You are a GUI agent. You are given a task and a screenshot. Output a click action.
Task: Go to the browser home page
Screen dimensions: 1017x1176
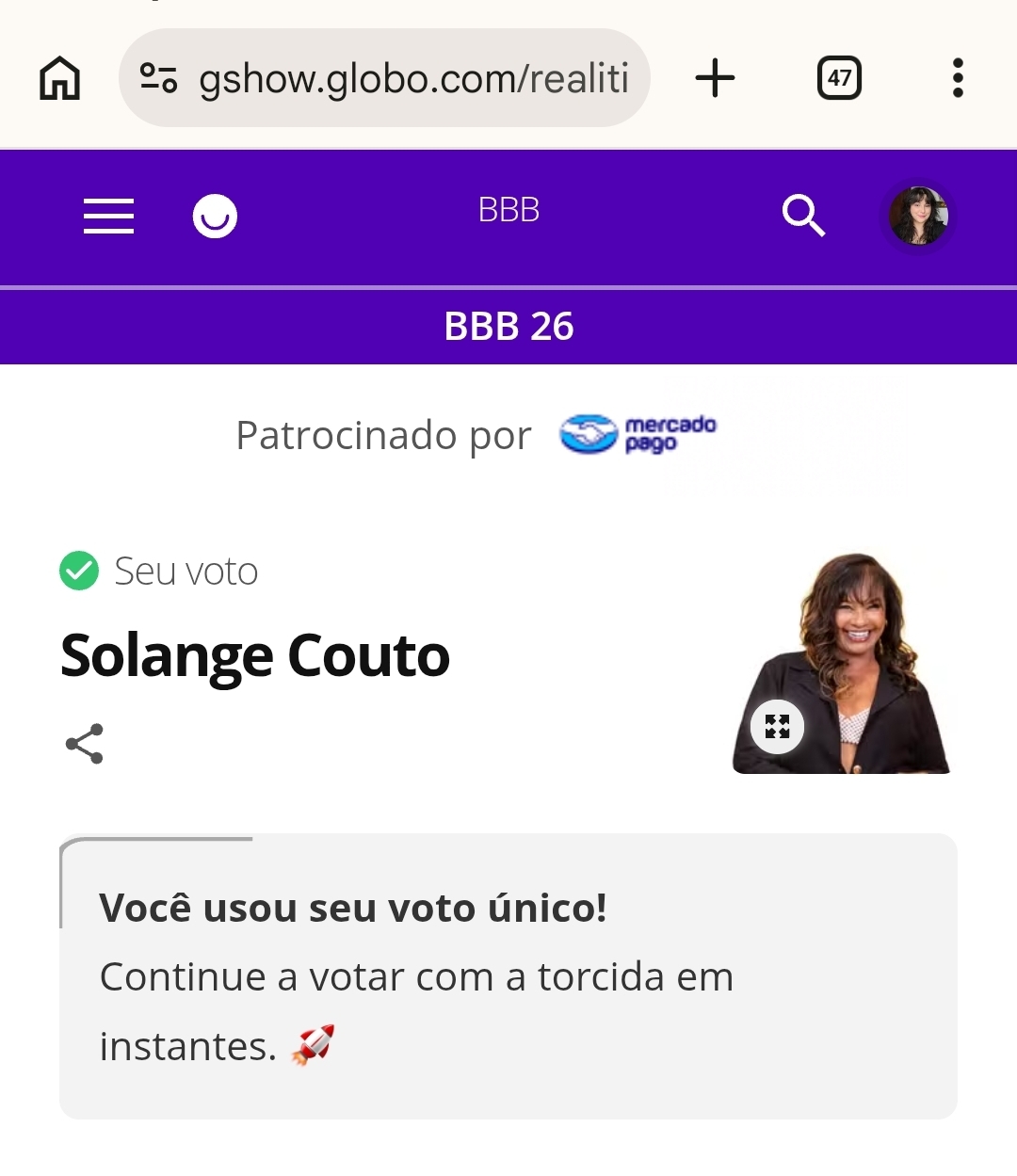(x=60, y=78)
